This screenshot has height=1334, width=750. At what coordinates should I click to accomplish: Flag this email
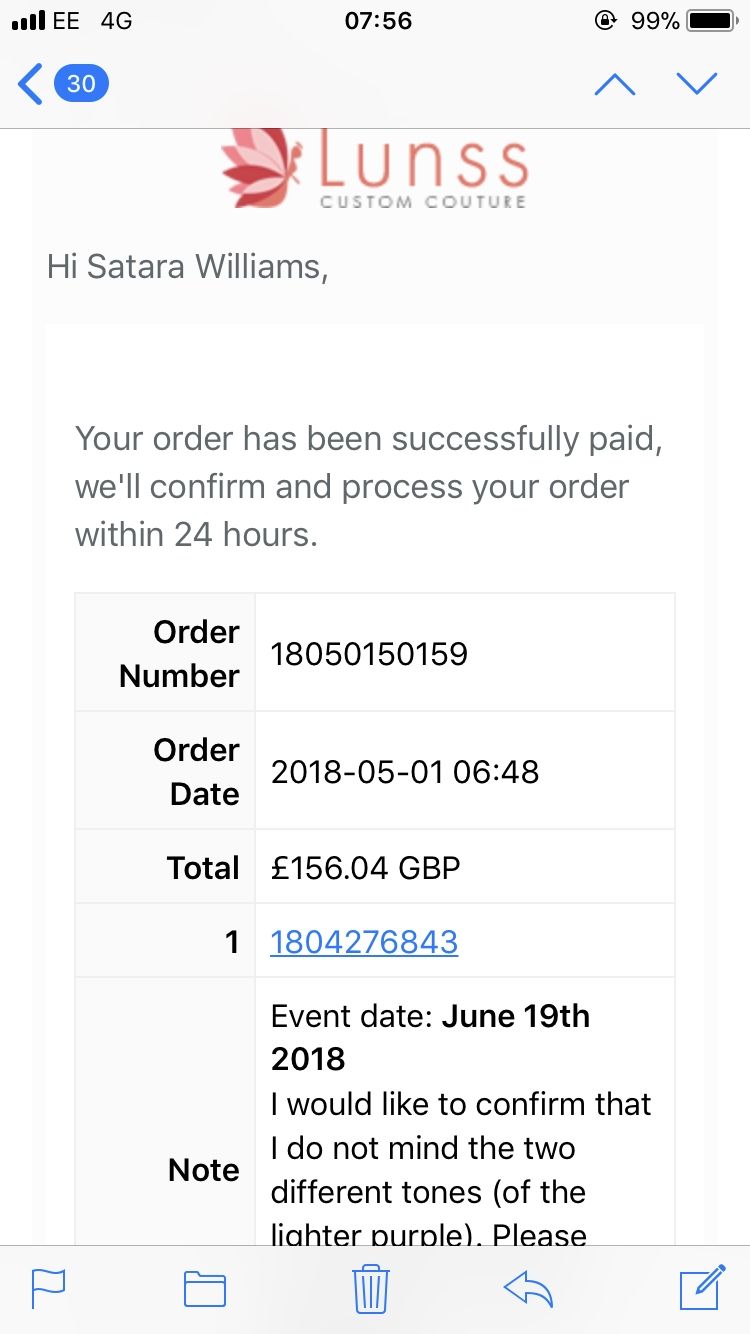click(x=48, y=1289)
